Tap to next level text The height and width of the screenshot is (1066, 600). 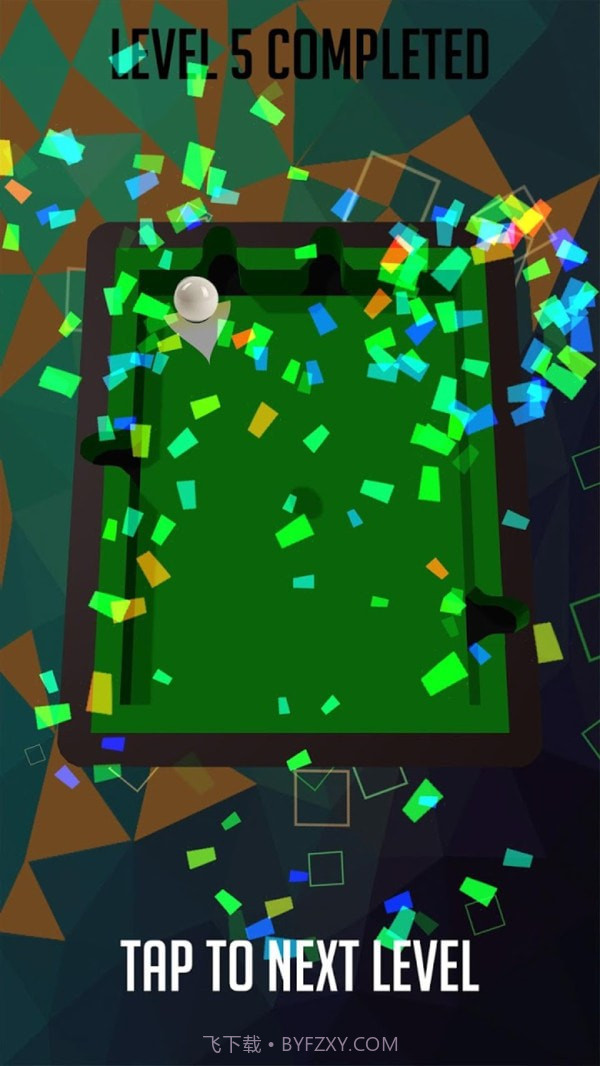(300, 965)
